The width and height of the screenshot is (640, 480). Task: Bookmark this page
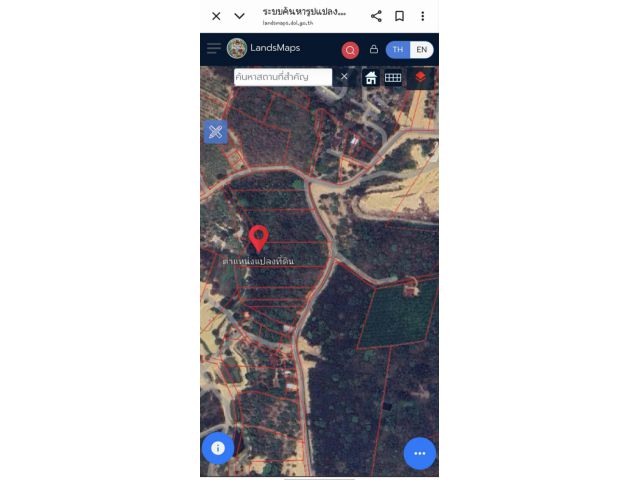pyautogui.click(x=399, y=16)
